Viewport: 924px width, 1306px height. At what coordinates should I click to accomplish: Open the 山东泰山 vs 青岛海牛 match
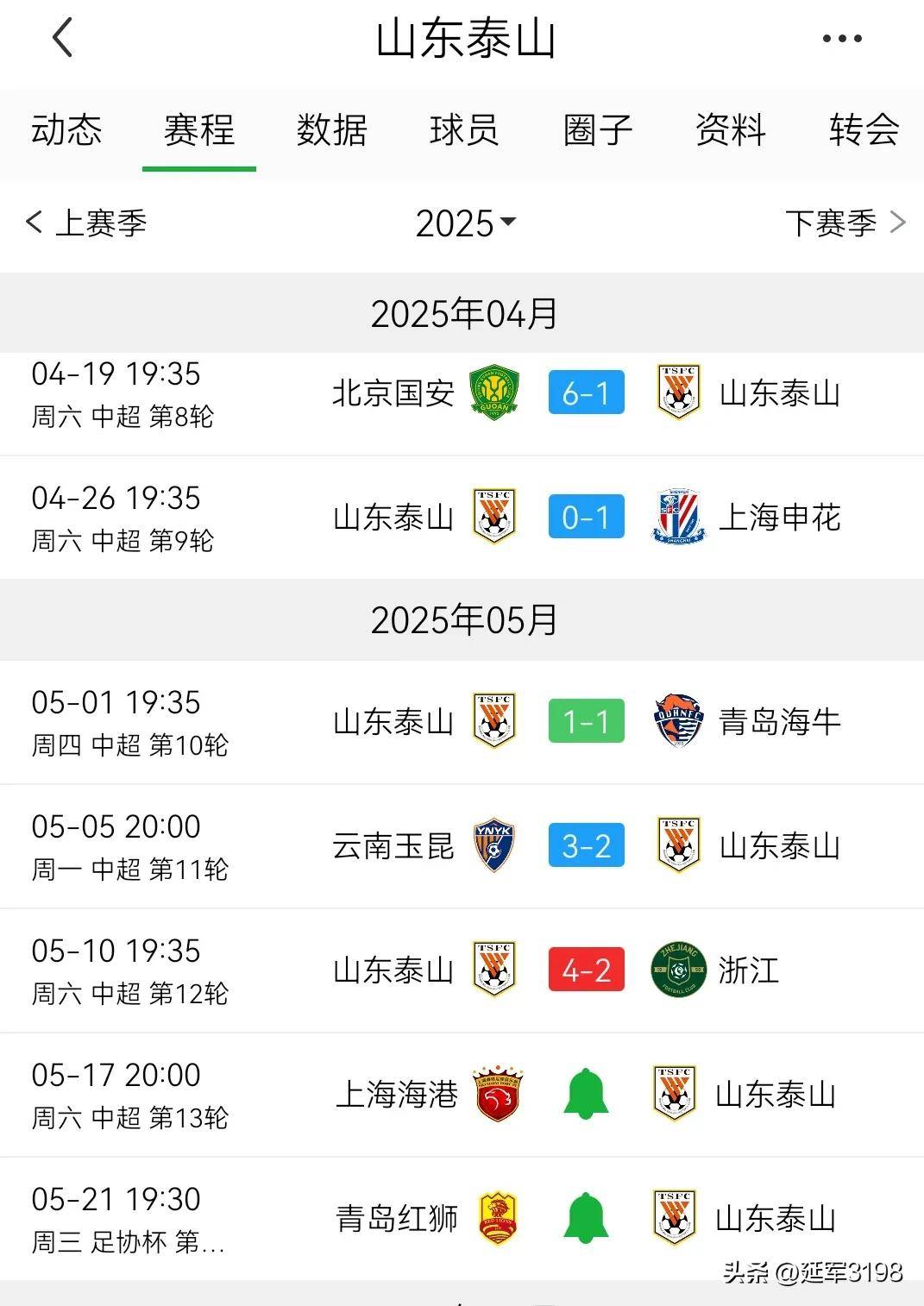tap(586, 722)
